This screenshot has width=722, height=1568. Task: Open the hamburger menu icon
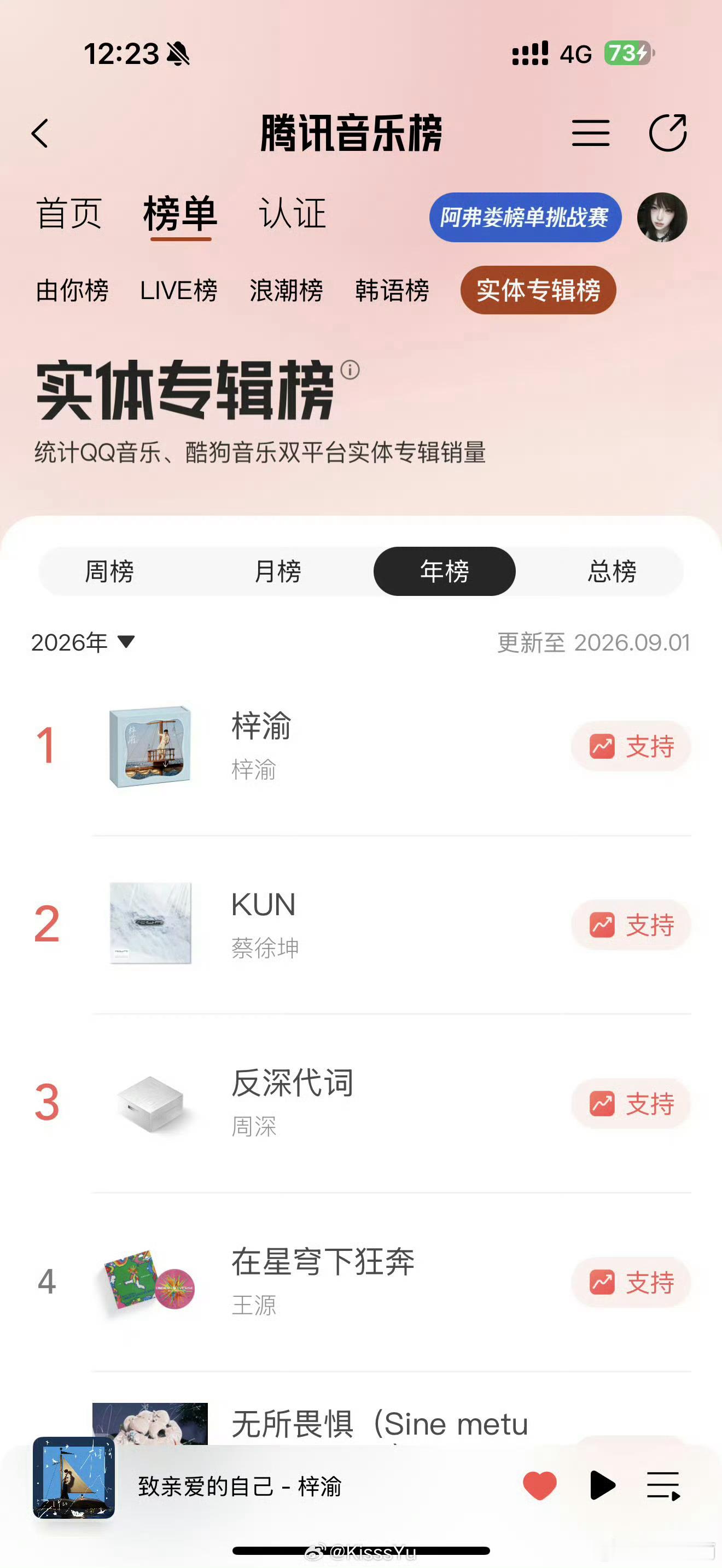[591, 133]
